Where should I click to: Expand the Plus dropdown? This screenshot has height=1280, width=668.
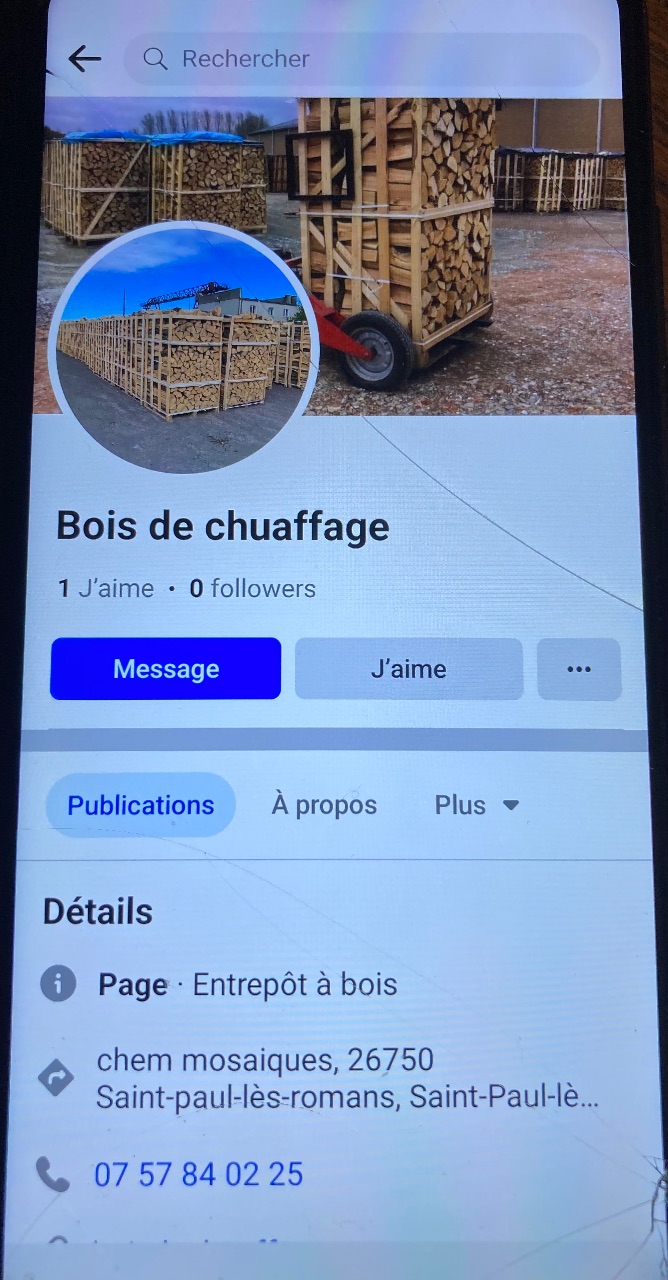[x=476, y=805]
